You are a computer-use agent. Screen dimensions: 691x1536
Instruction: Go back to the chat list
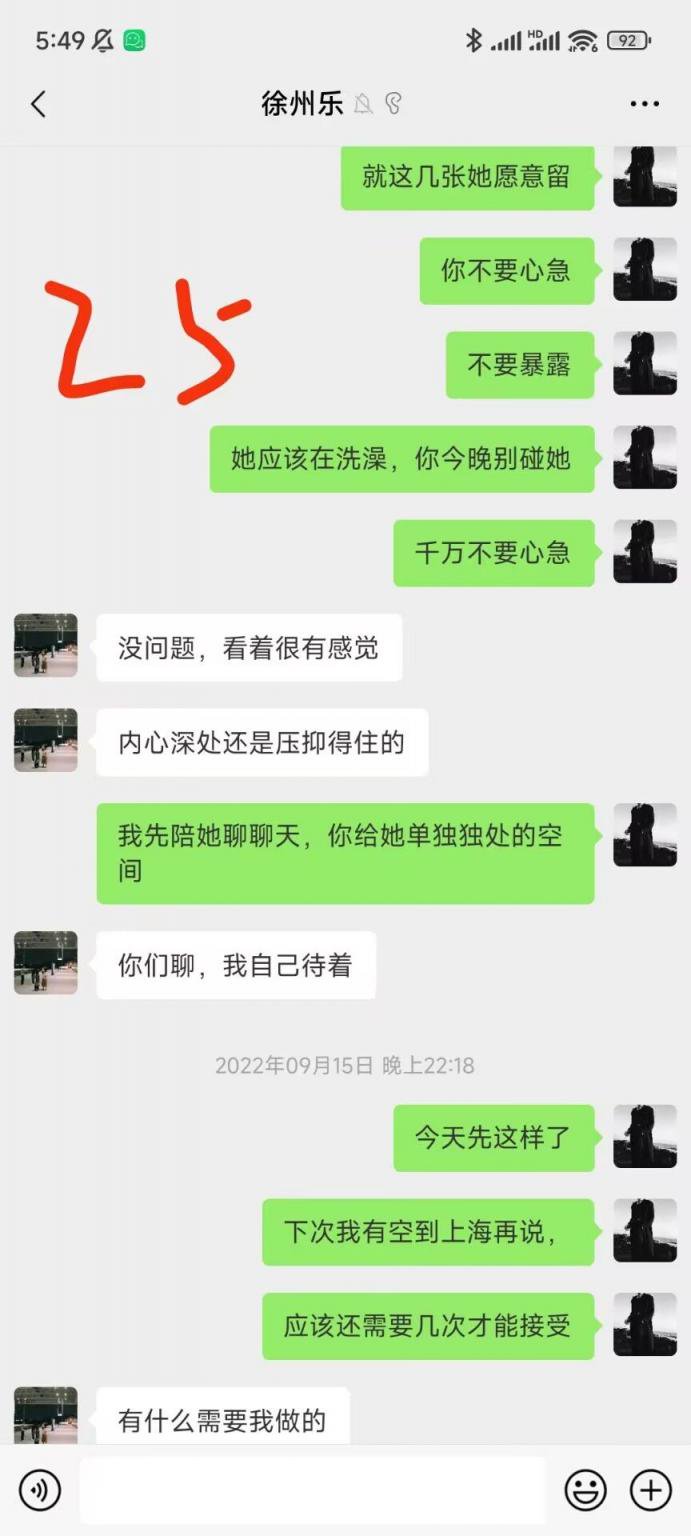pos(38,104)
